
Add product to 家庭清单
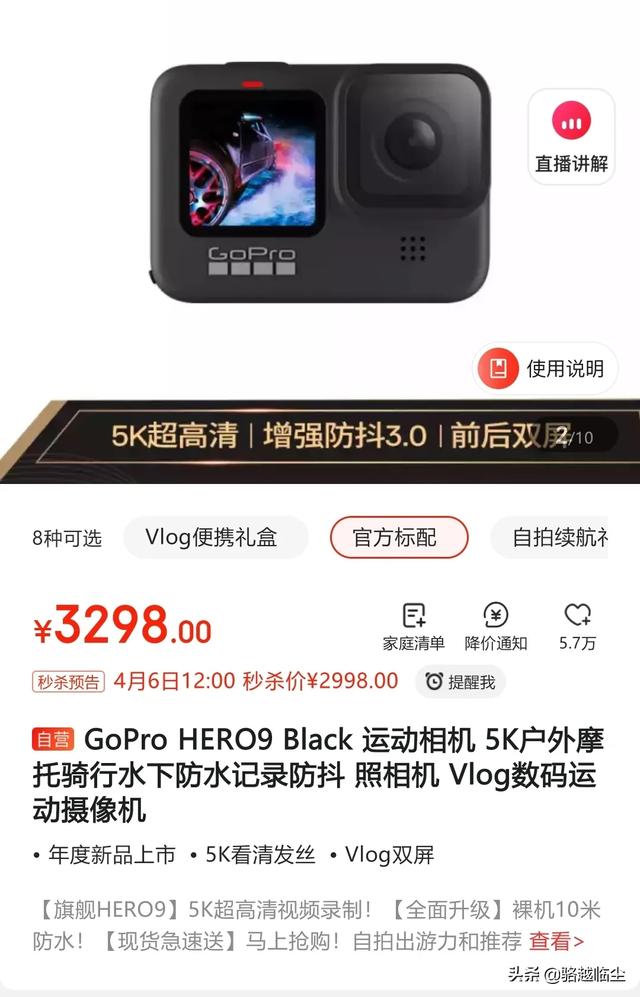click(x=413, y=626)
